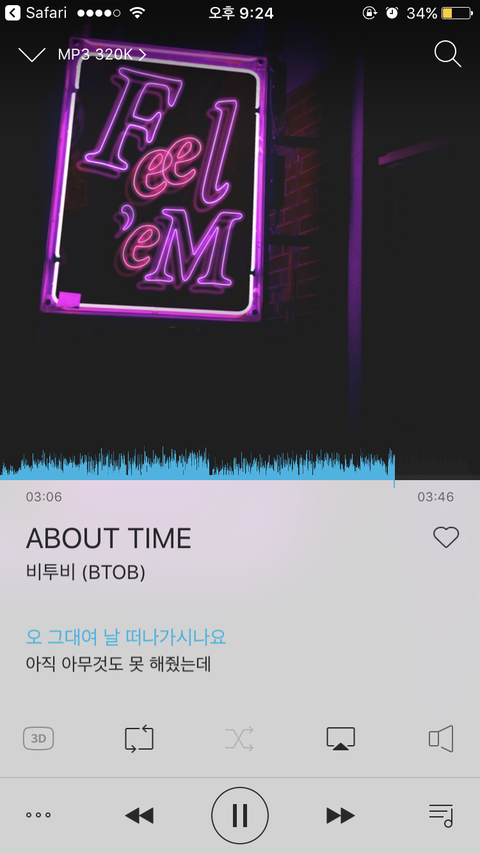Skip forward to the next track

click(x=341, y=815)
